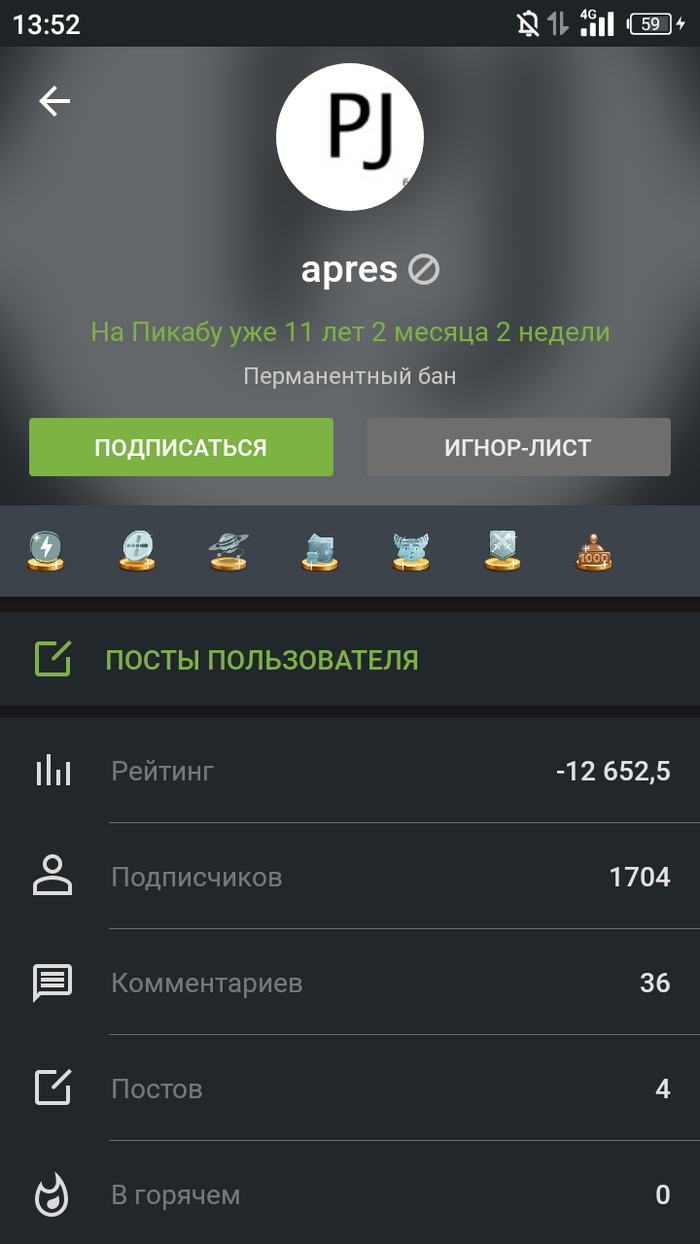The height and width of the screenshot is (1244, 700).
Task: View the 1000 achievement badge
Action: point(594,551)
